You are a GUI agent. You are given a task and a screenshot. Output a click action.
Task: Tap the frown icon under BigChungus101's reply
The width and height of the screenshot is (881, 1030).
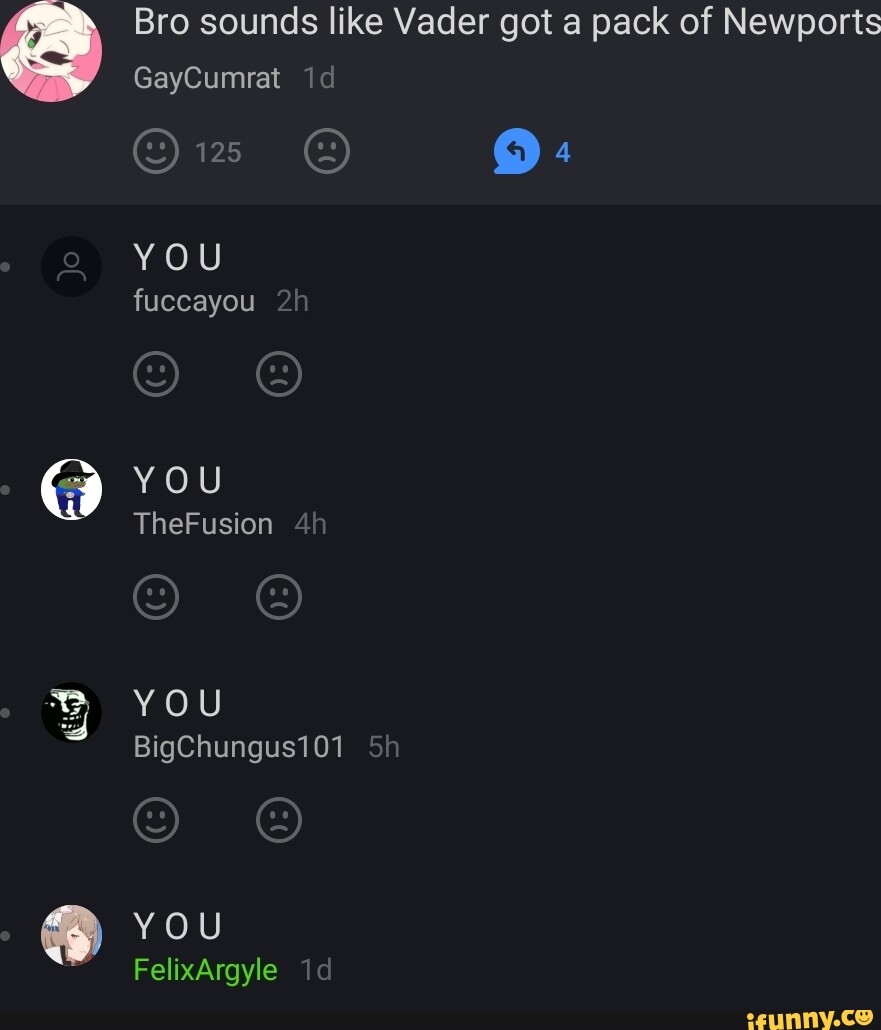coord(279,822)
